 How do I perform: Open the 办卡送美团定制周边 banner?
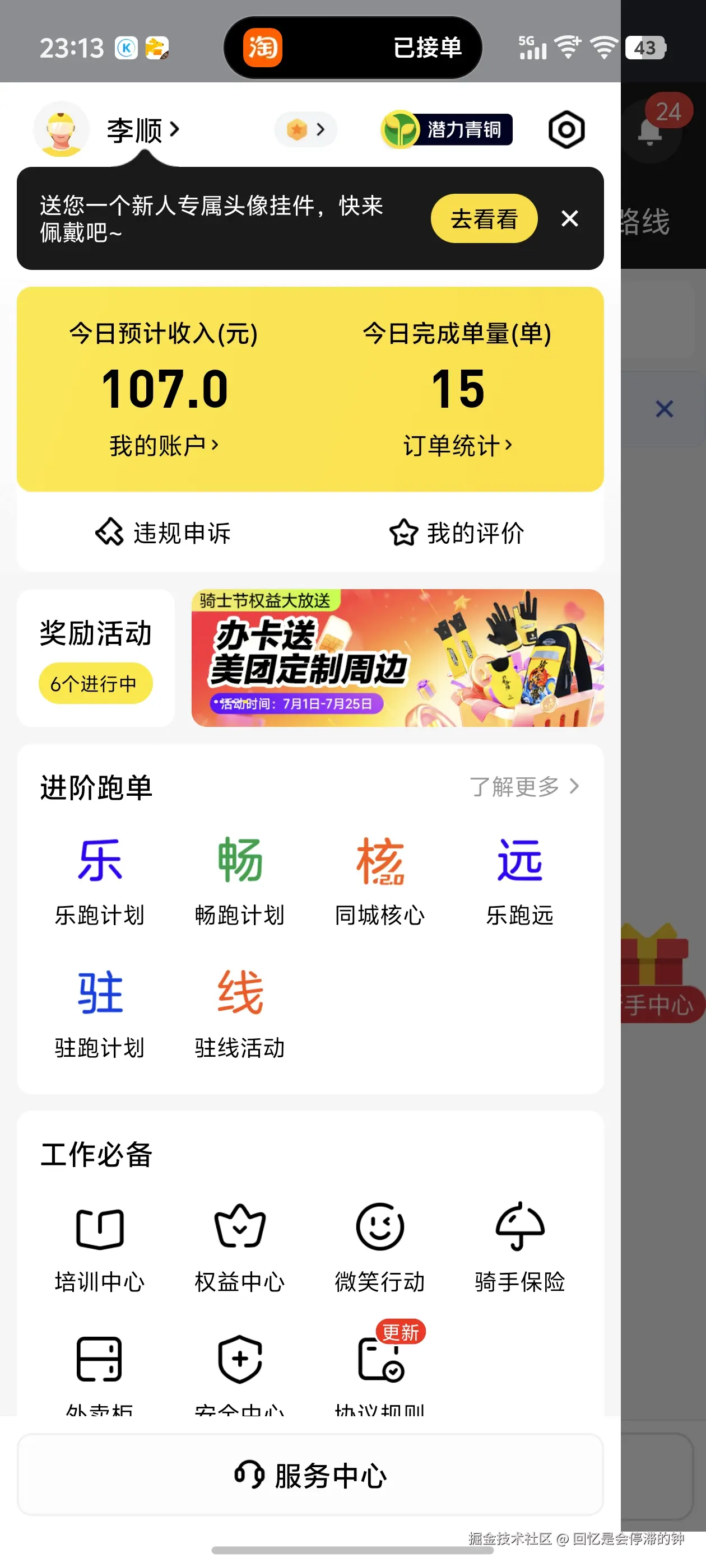[x=397, y=658]
